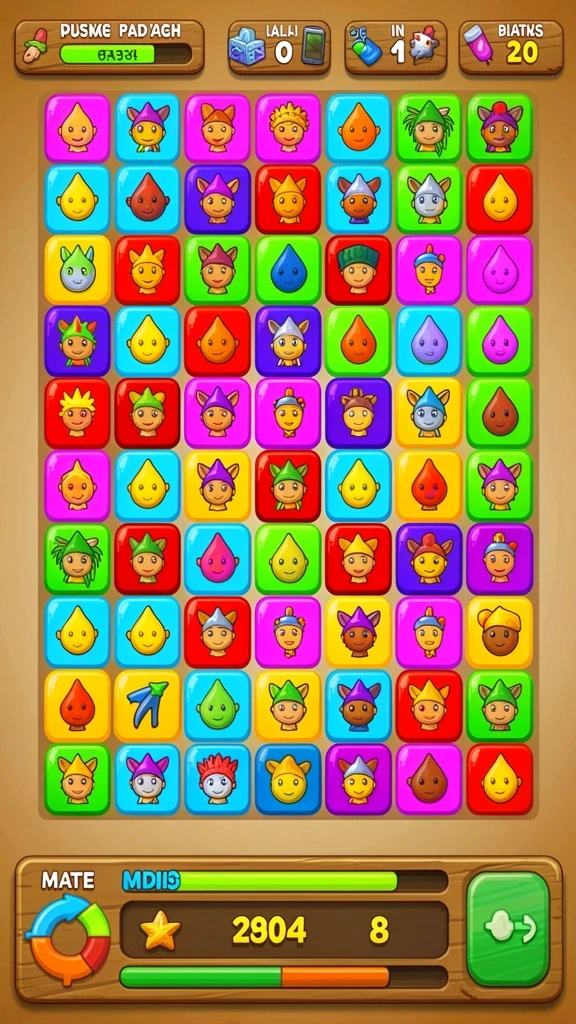Select the yellow cat face on the blue tile
This screenshot has height=1024, width=576.
(288, 779)
